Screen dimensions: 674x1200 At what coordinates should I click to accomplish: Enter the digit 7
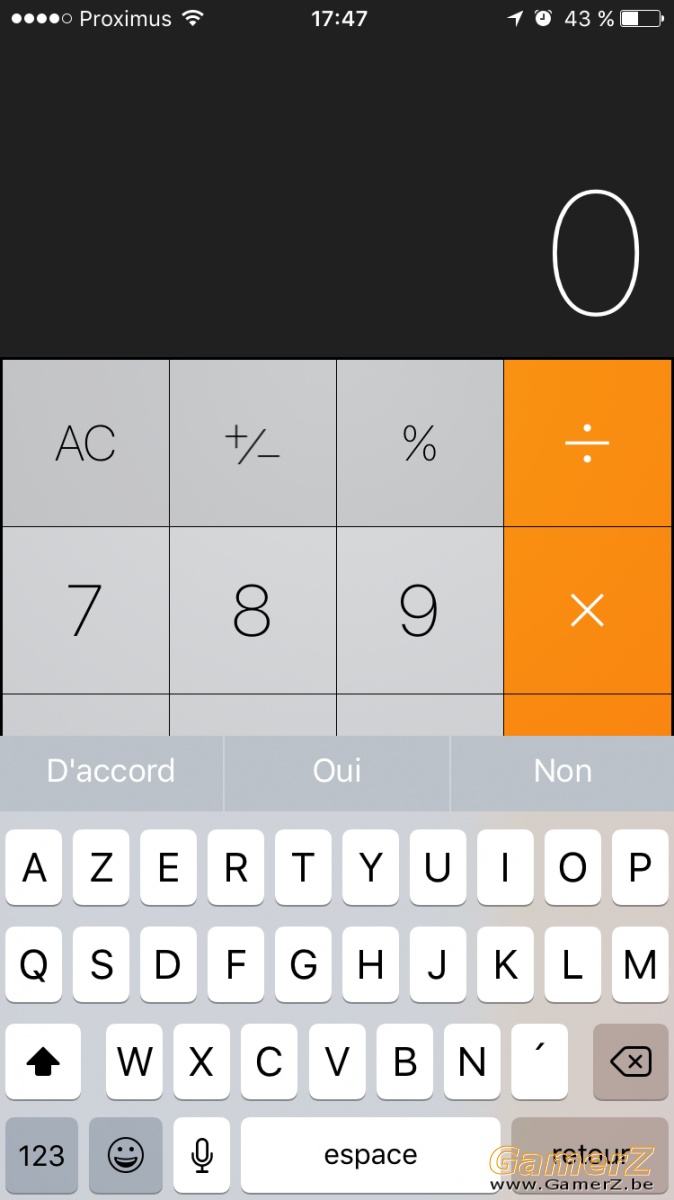pos(86,610)
